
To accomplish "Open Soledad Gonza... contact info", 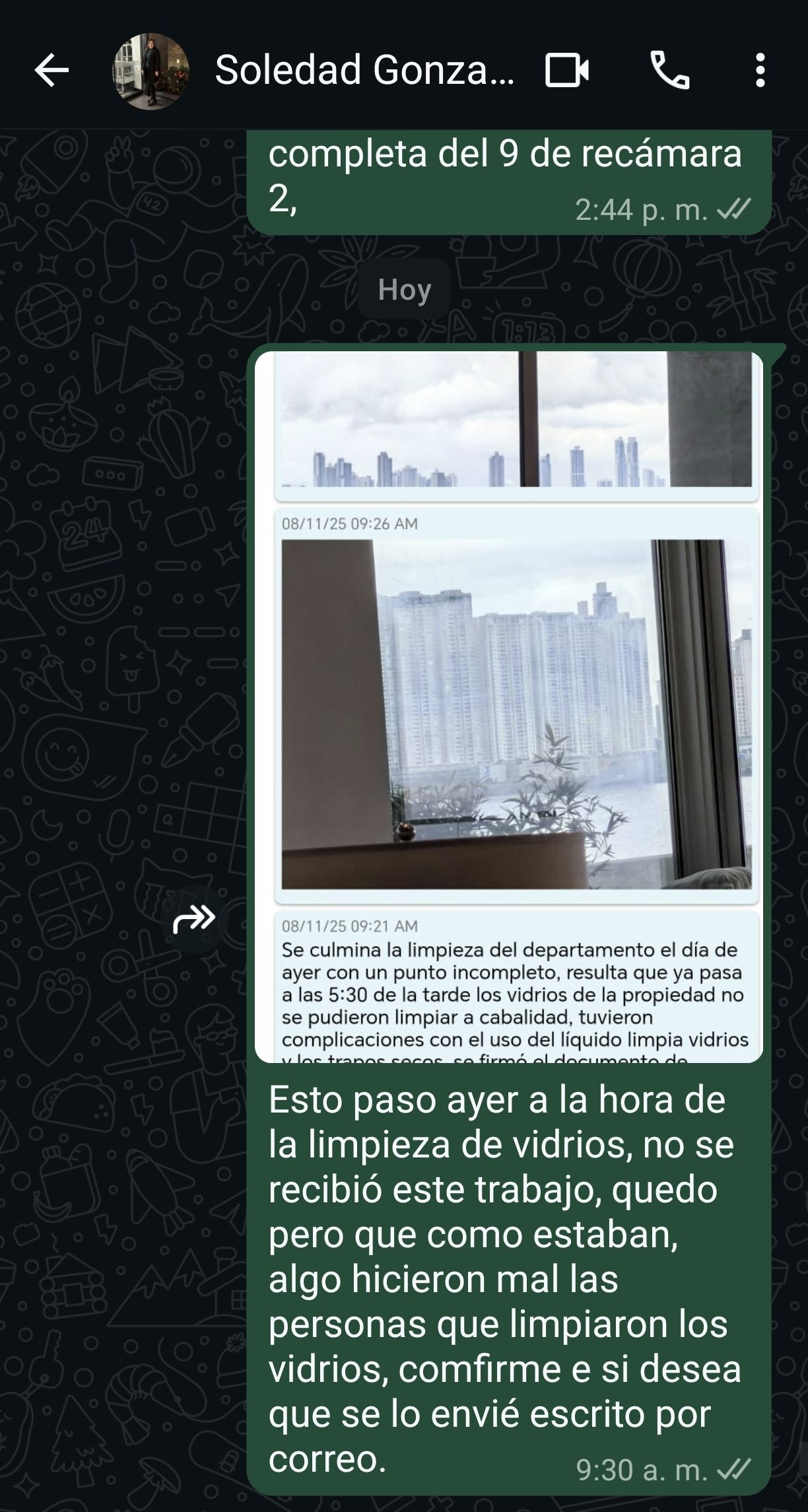I will (364, 71).
